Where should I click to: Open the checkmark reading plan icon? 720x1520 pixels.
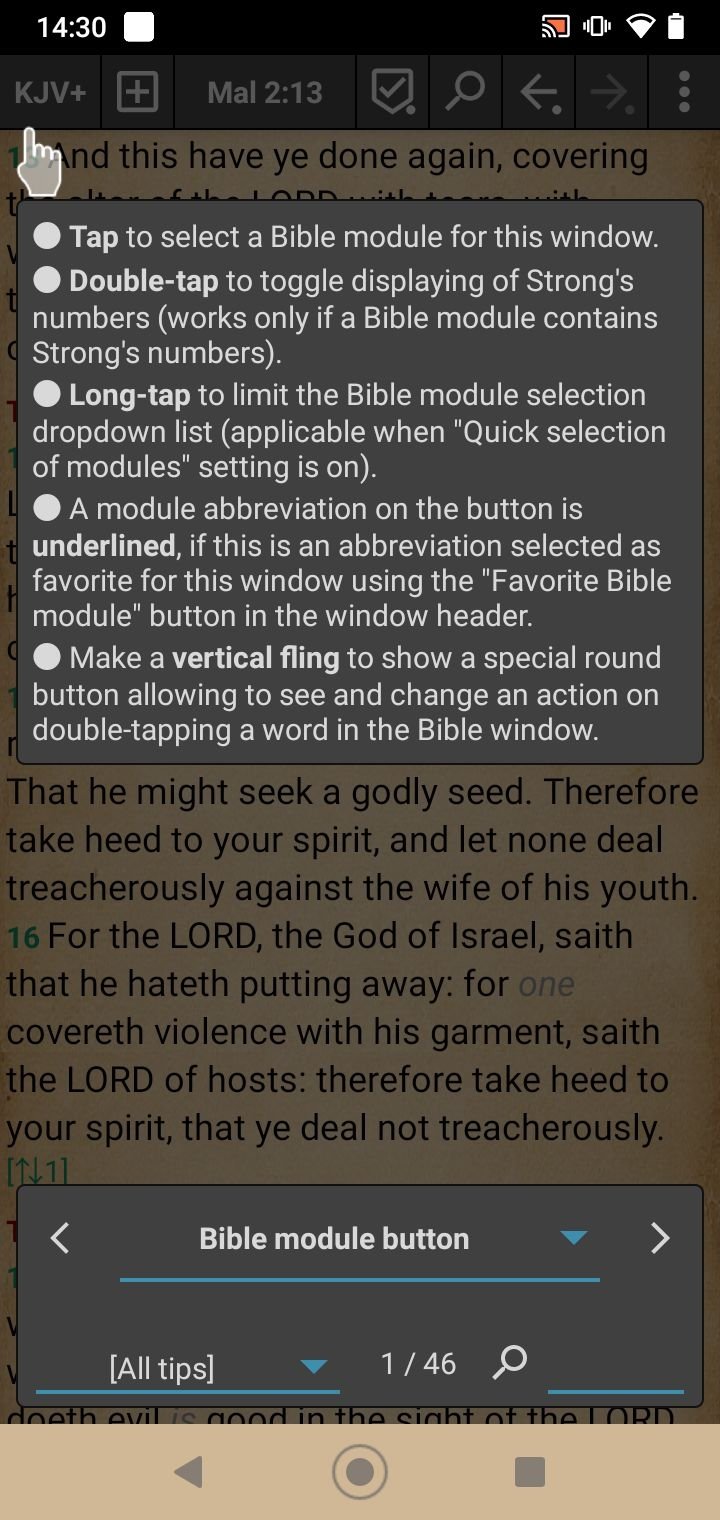coord(393,93)
